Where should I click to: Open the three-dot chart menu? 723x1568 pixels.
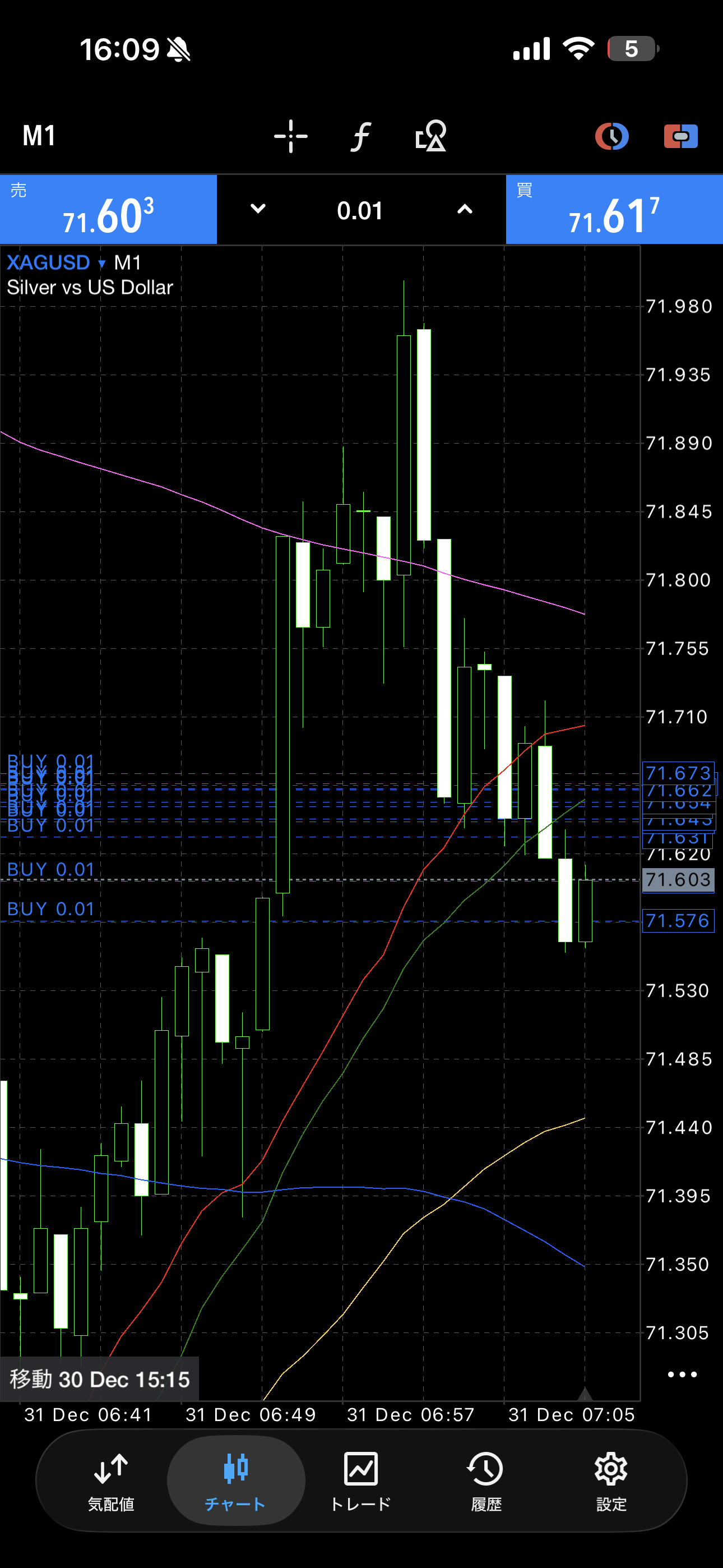pos(682,1374)
